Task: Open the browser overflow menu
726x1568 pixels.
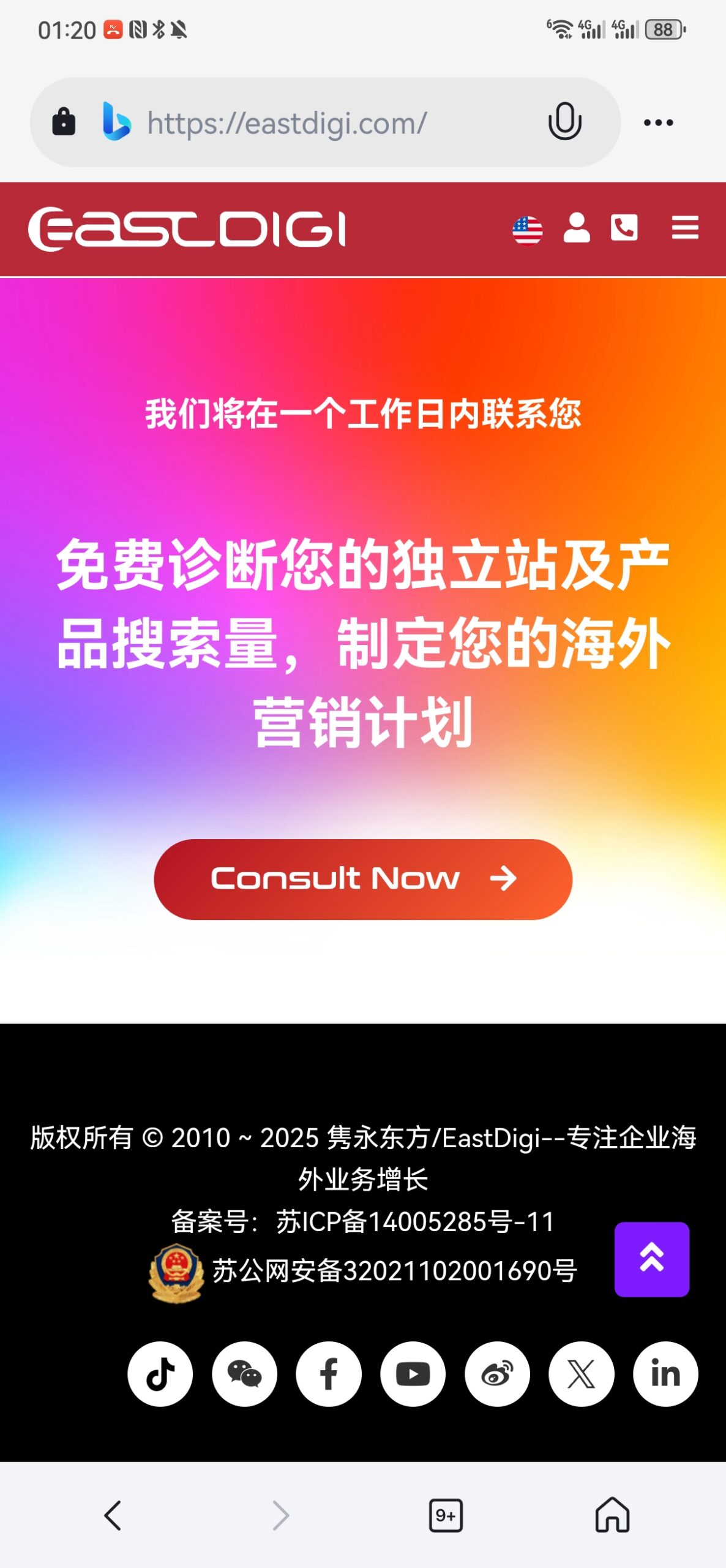Action: (x=658, y=123)
